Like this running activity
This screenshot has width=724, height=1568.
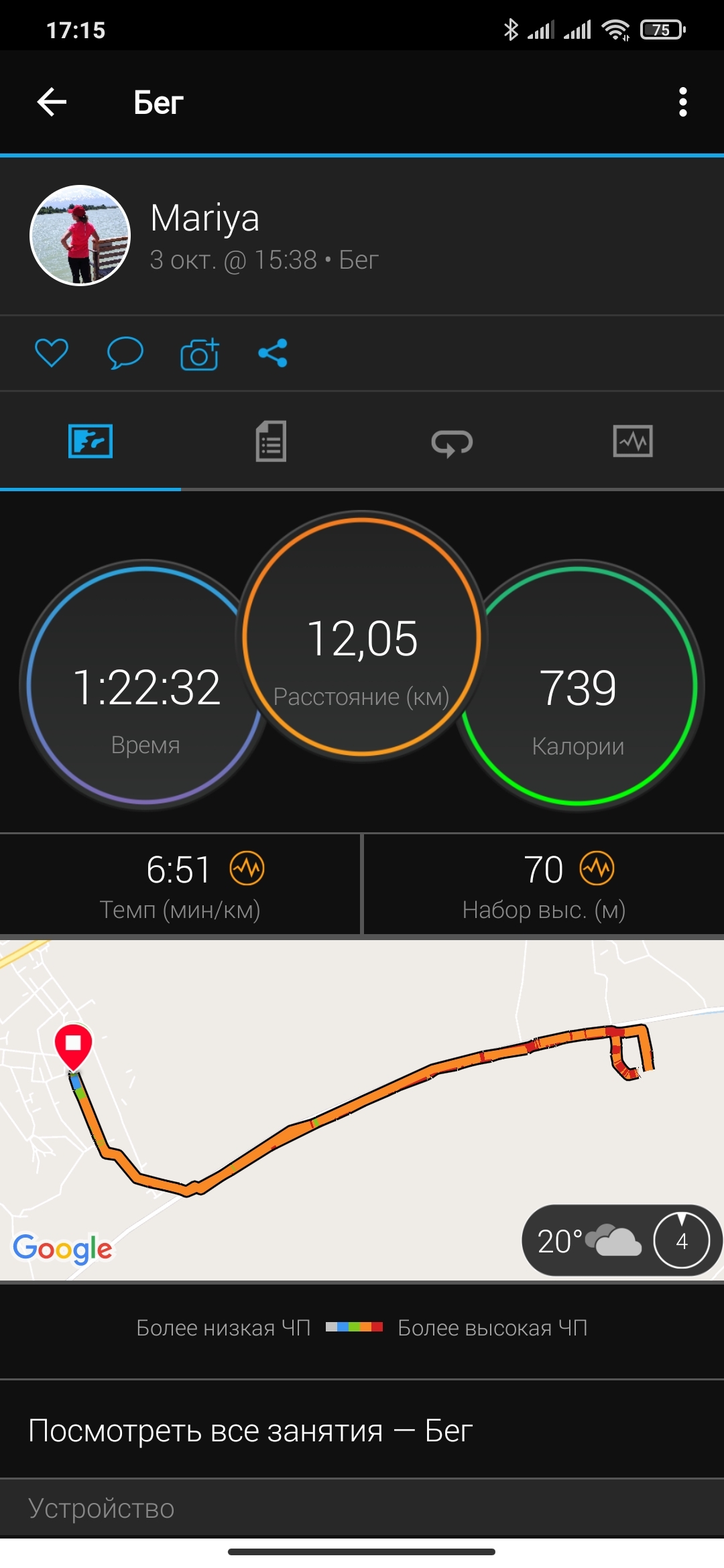pyautogui.click(x=52, y=353)
